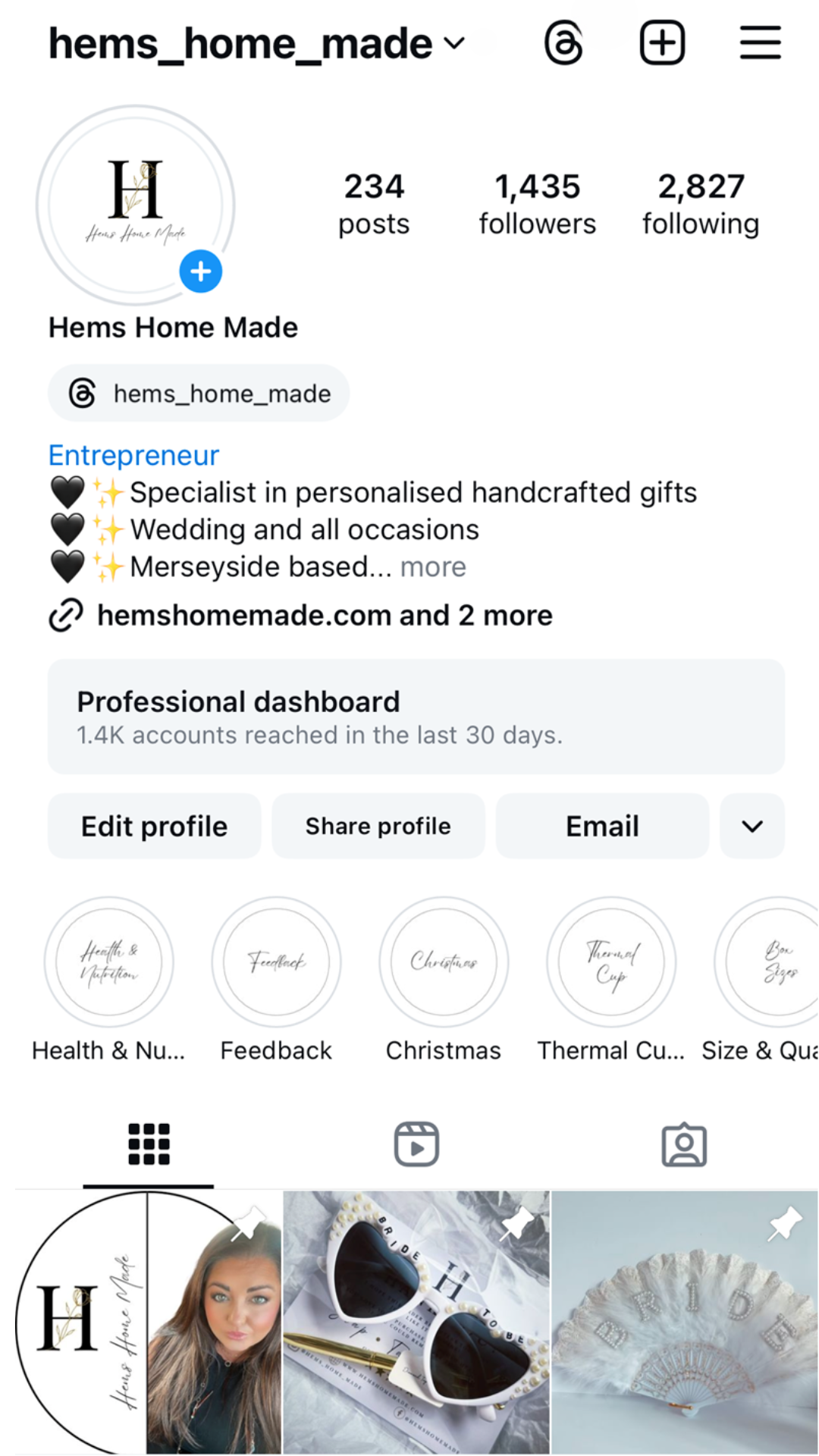The width and height of the screenshot is (819, 1456).
Task: Open the pinned heart sunglasses post
Action: click(416, 1322)
